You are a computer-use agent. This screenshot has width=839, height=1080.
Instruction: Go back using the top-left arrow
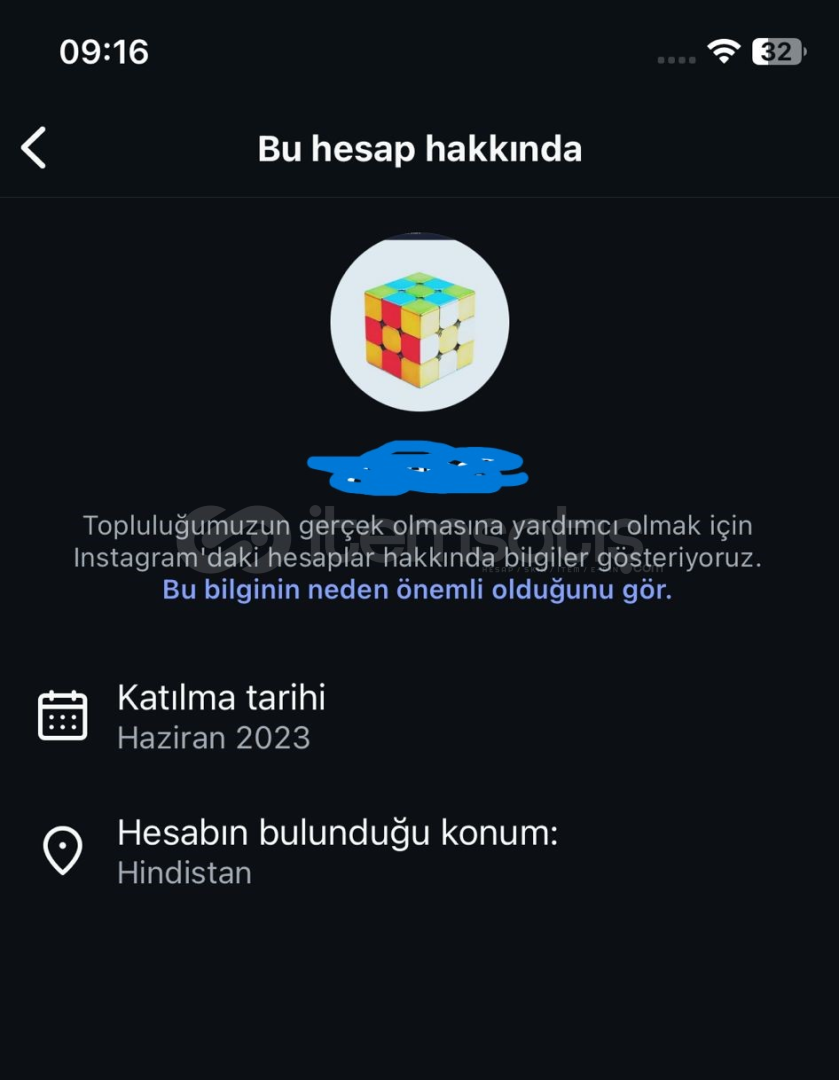point(34,149)
